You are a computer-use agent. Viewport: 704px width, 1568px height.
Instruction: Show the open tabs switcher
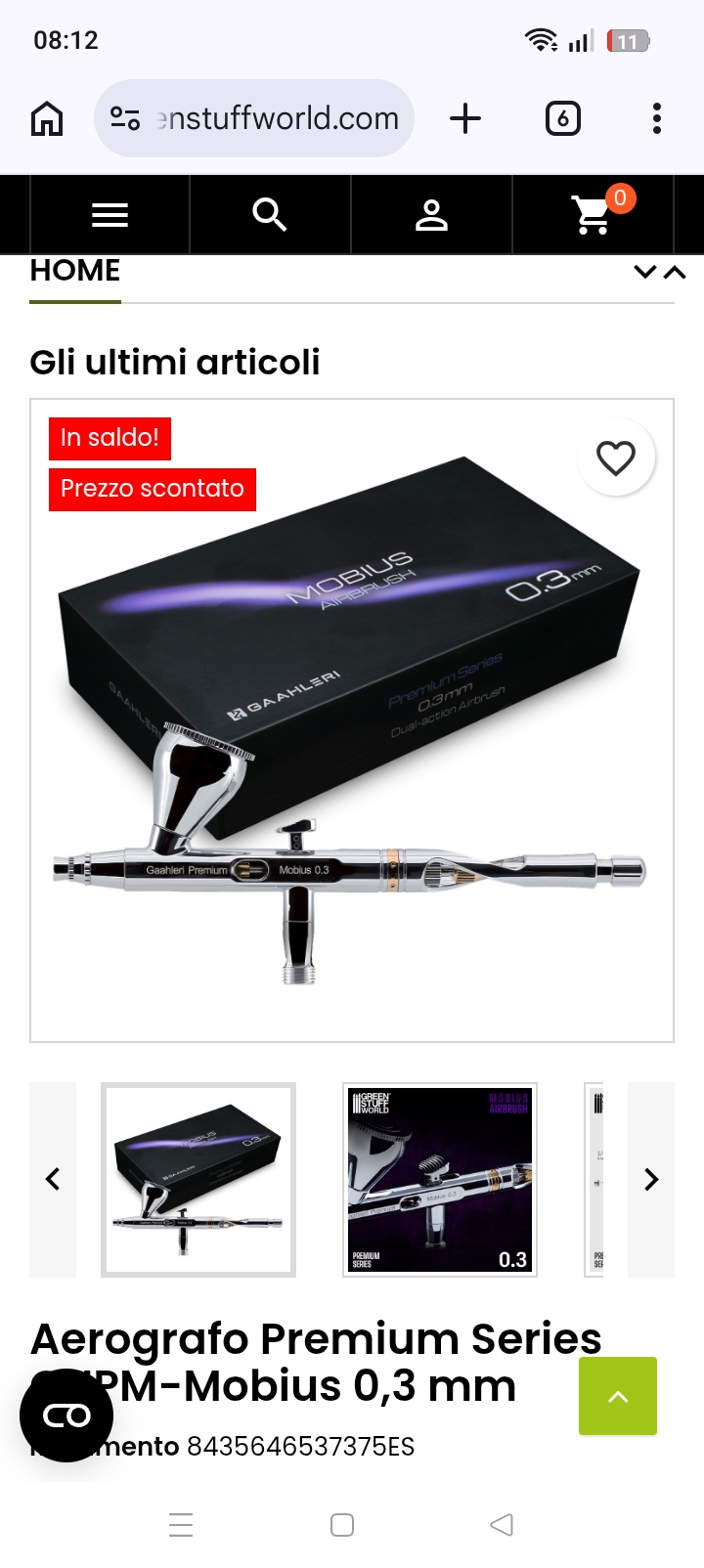pyautogui.click(x=562, y=118)
